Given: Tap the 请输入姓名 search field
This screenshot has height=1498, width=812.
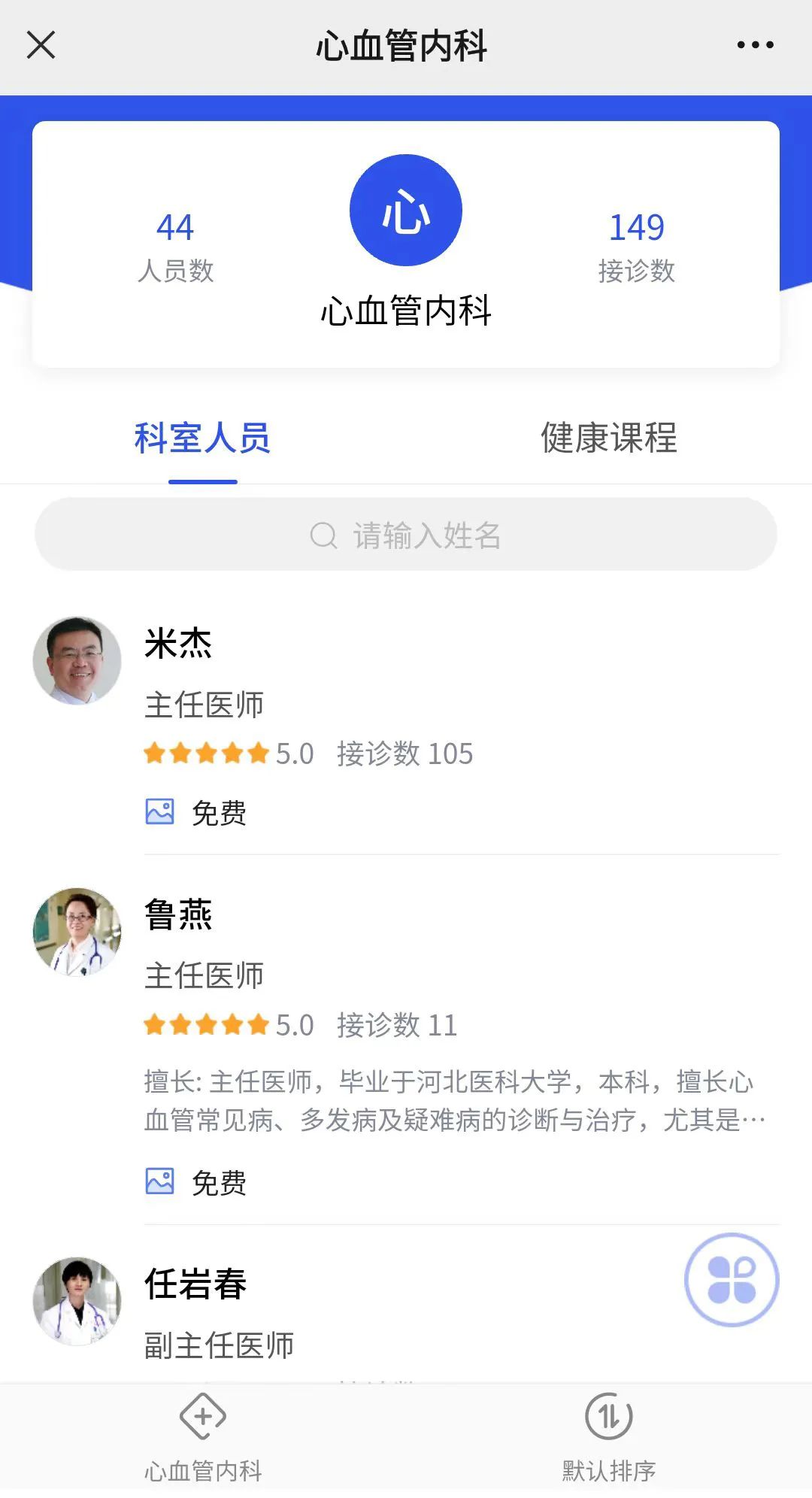Looking at the screenshot, I should (x=406, y=535).
